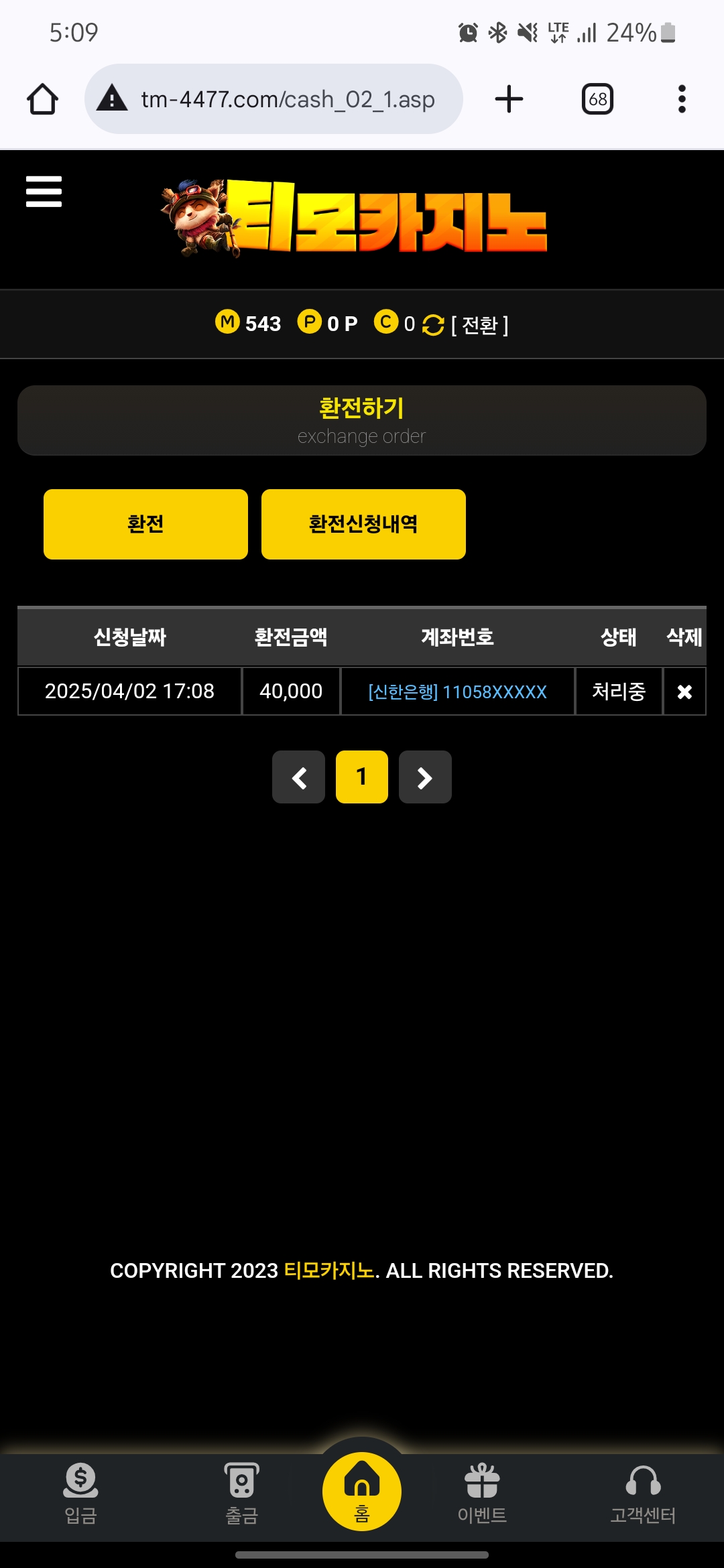Select the 환전 button
The width and height of the screenshot is (724, 1568).
pyautogui.click(x=145, y=524)
